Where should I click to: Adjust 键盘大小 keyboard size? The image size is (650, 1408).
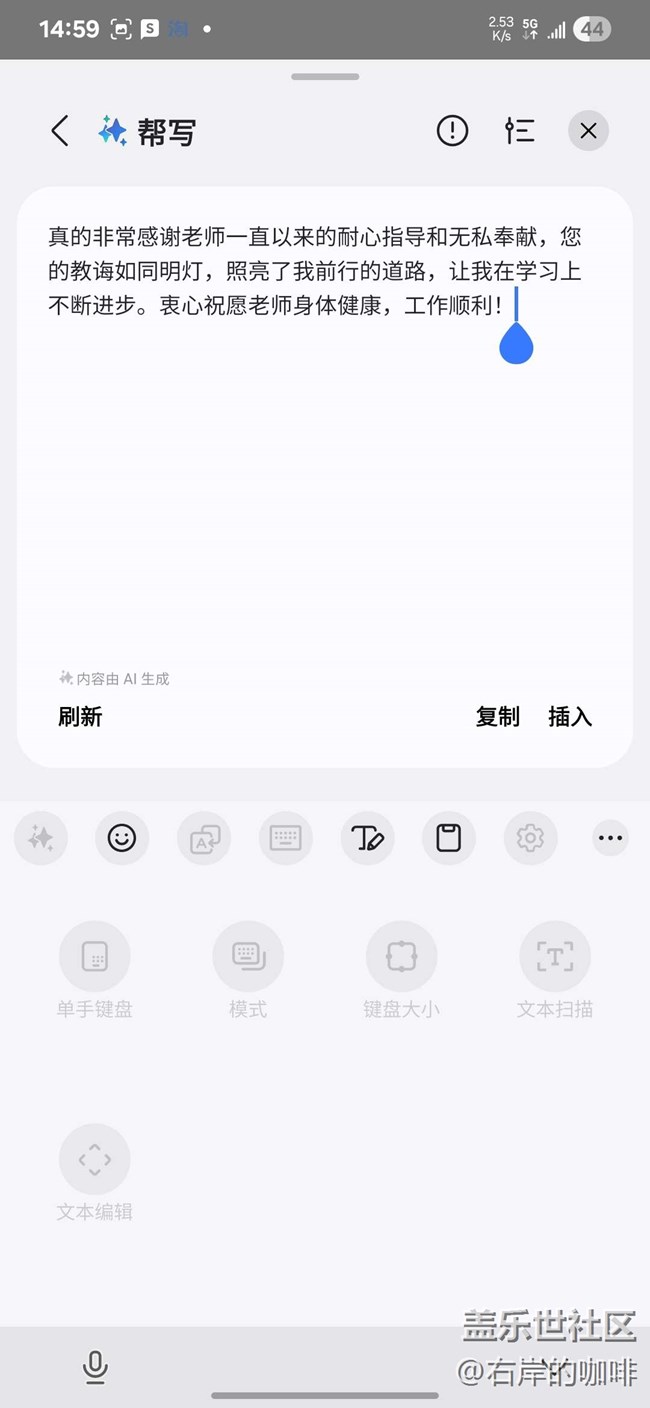pyautogui.click(x=401, y=958)
